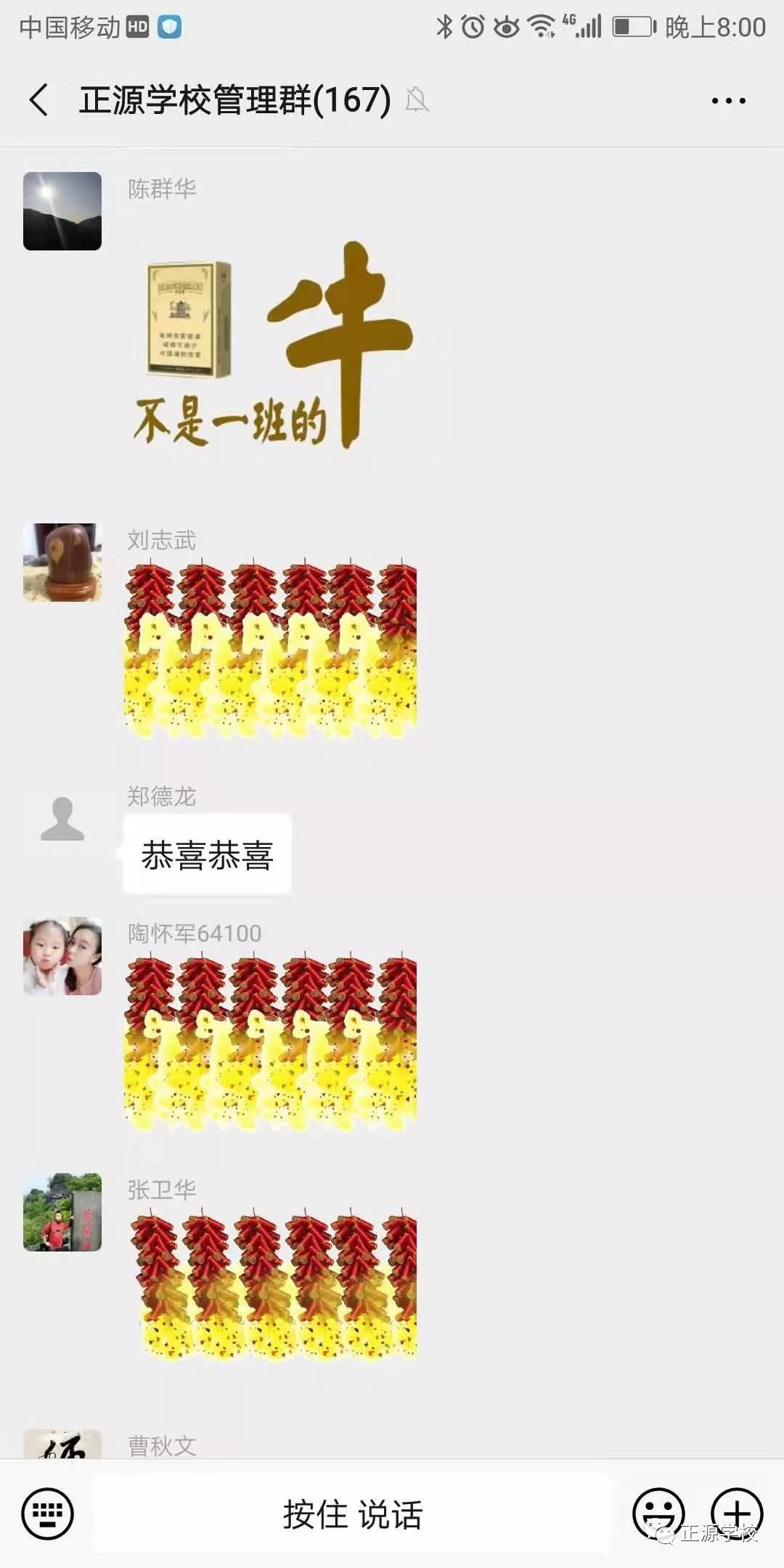Go back from the group chat

pos(40,100)
